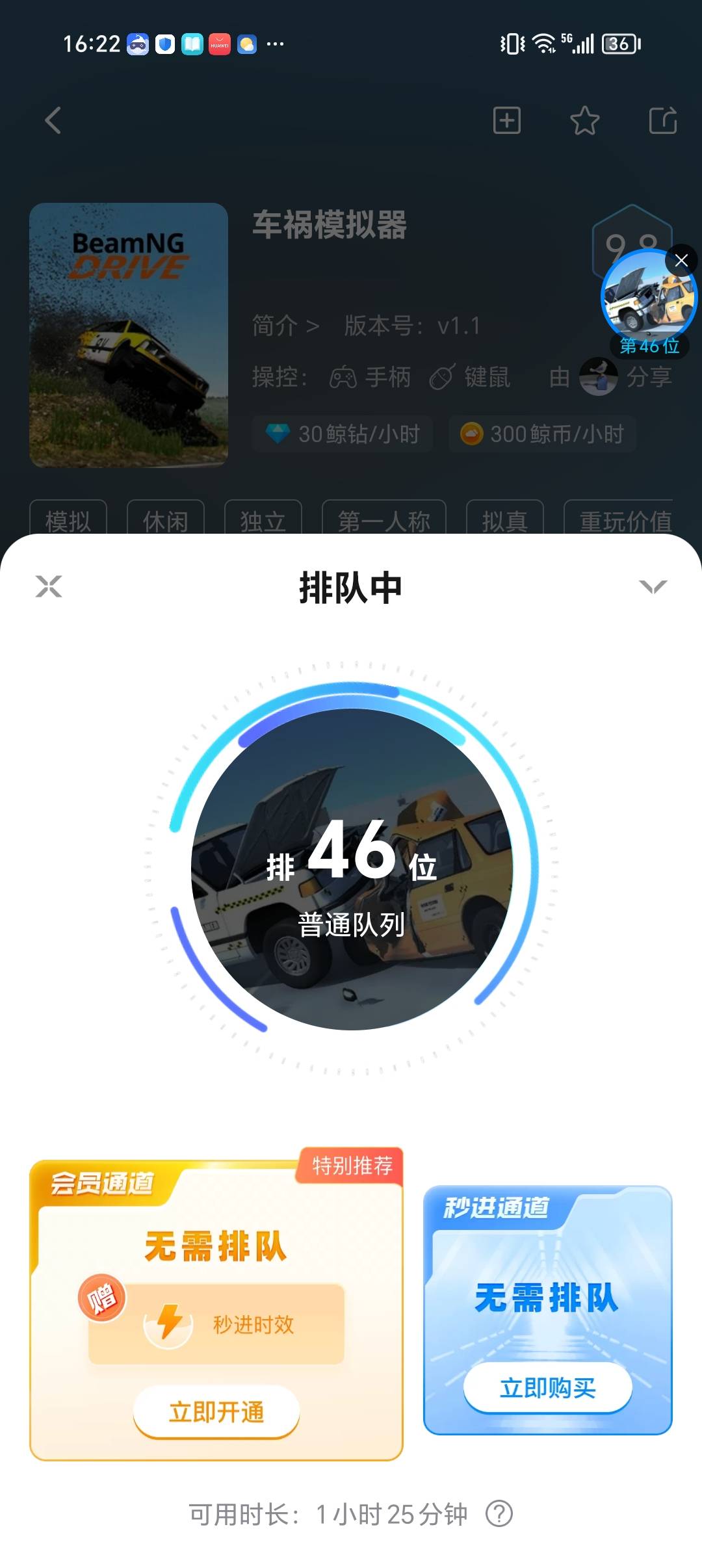Close the 排队中 queue panel

click(49, 586)
